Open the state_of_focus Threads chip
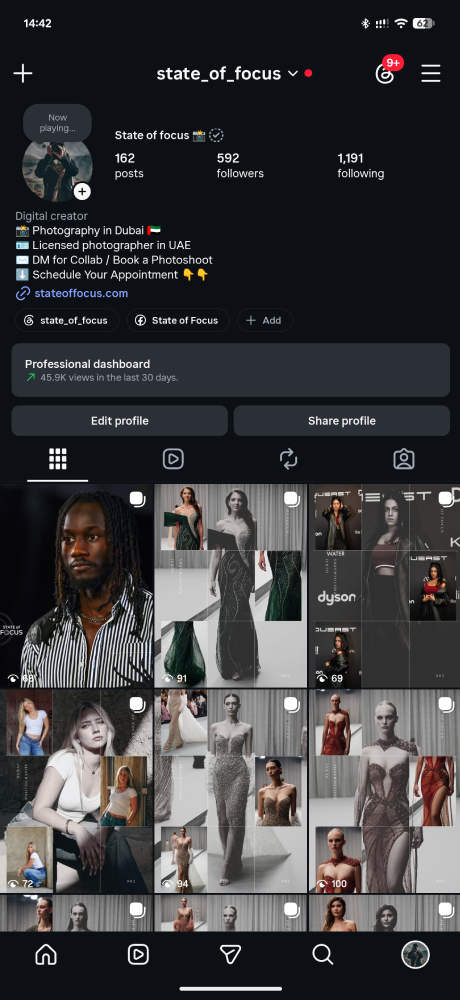This screenshot has height=1000, width=460. pyautogui.click(x=67, y=320)
